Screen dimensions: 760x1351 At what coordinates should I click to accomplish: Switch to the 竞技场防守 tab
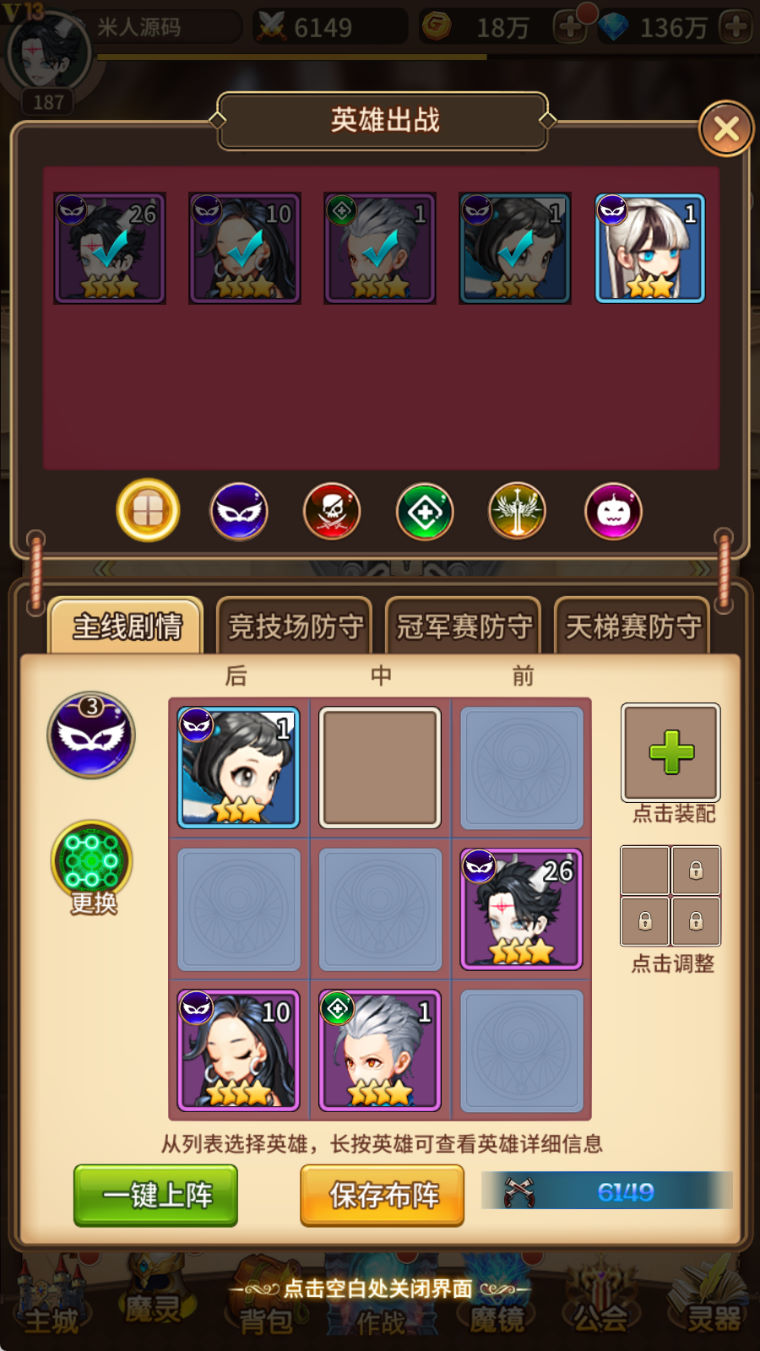[x=295, y=627]
